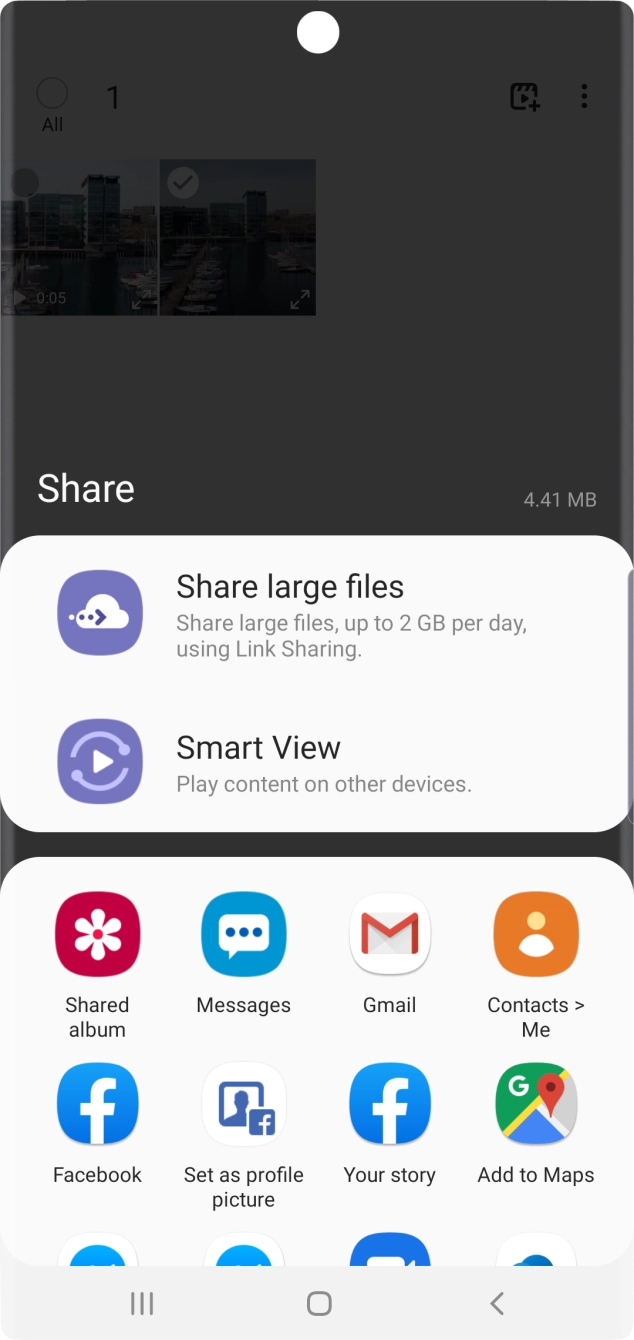Open recent apps from navigation bar

tap(142, 1303)
